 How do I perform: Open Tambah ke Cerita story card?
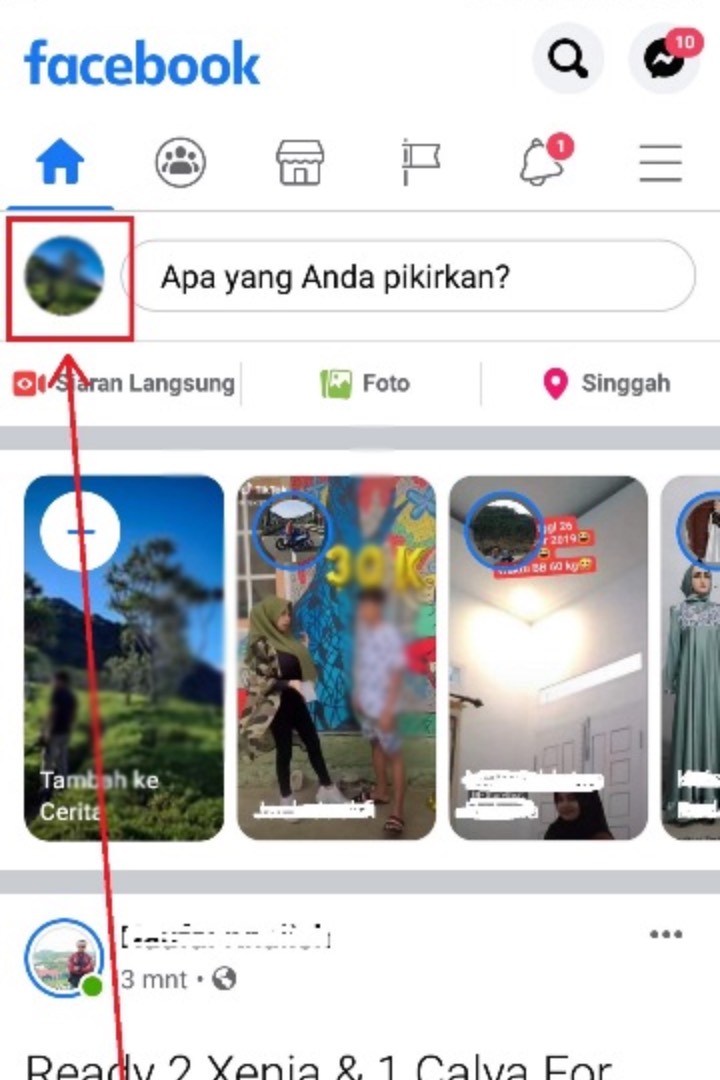tap(124, 656)
